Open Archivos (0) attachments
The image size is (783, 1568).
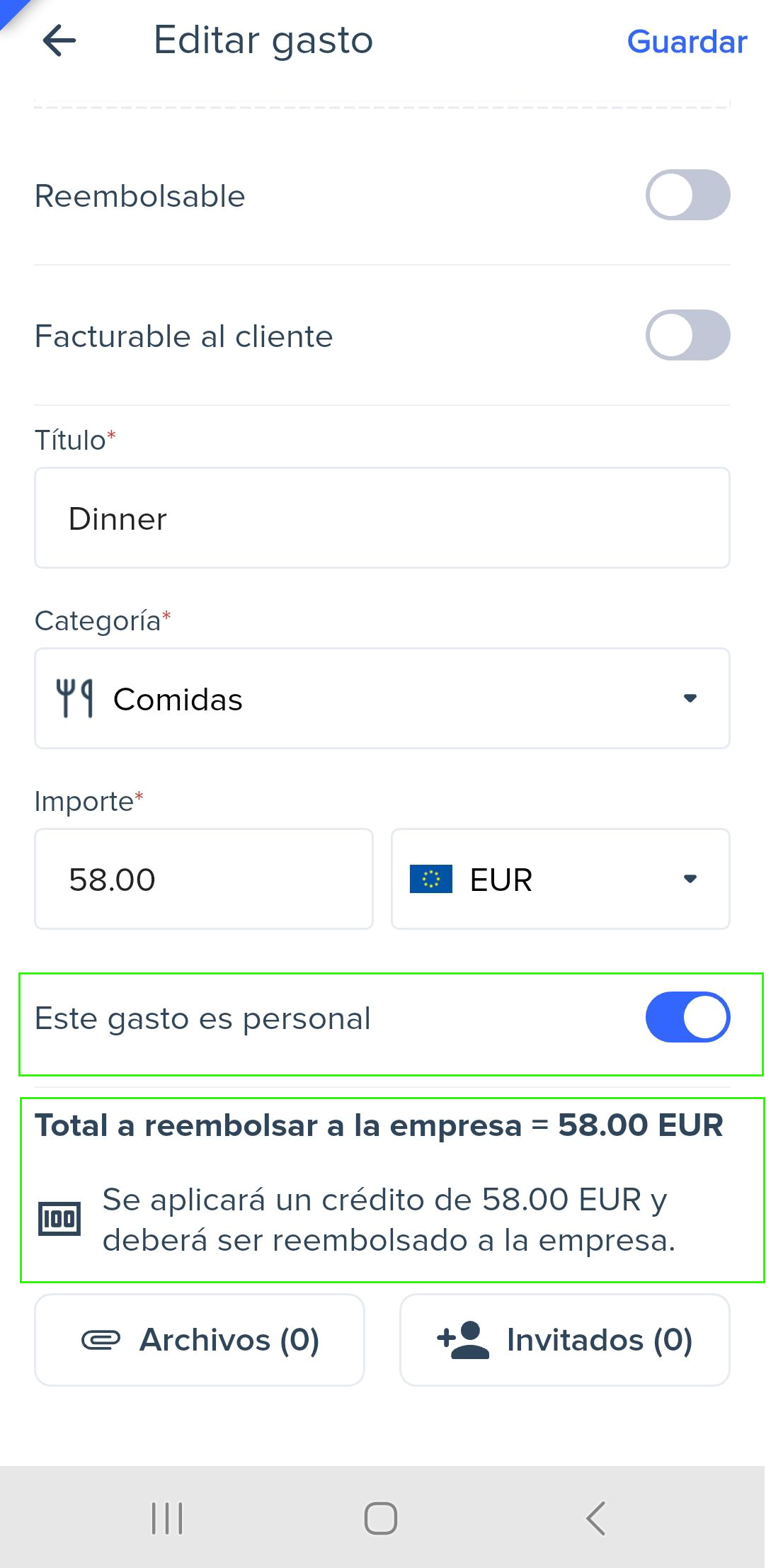coord(200,1340)
